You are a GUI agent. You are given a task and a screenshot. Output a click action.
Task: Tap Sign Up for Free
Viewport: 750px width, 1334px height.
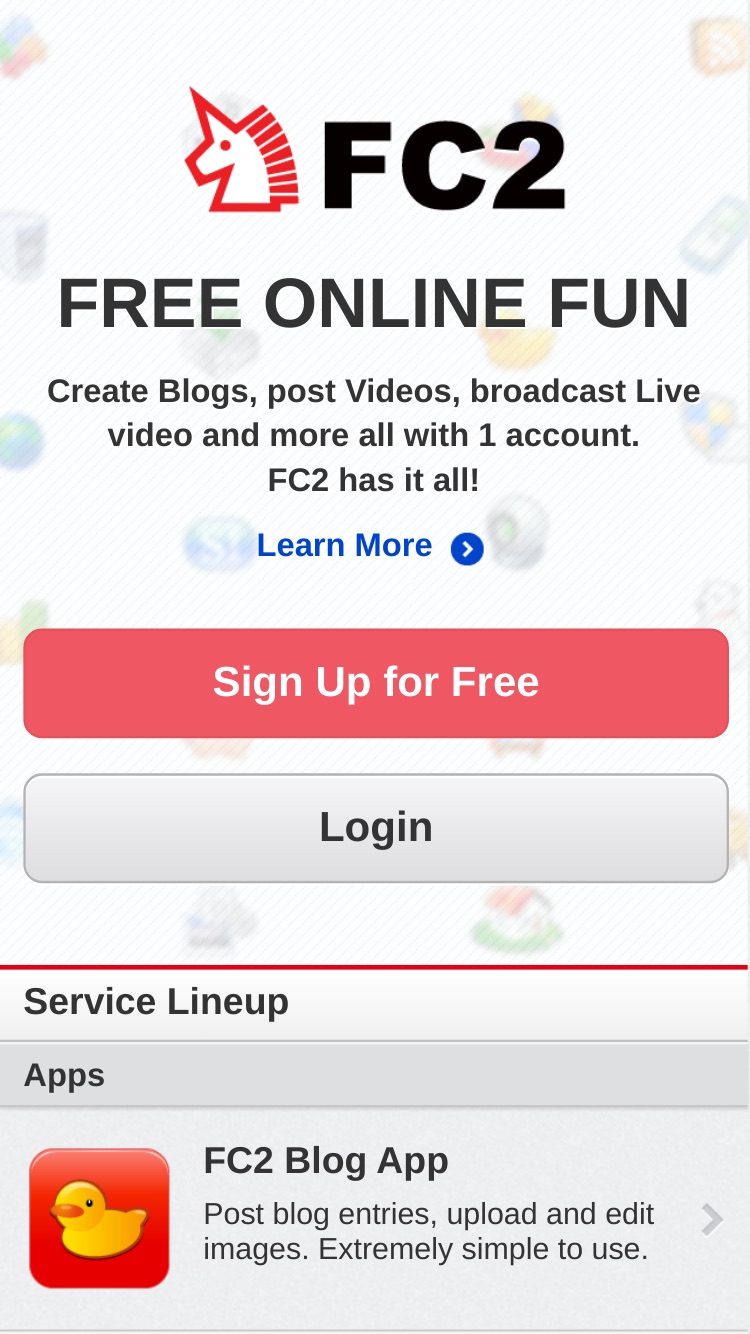[376, 683]
